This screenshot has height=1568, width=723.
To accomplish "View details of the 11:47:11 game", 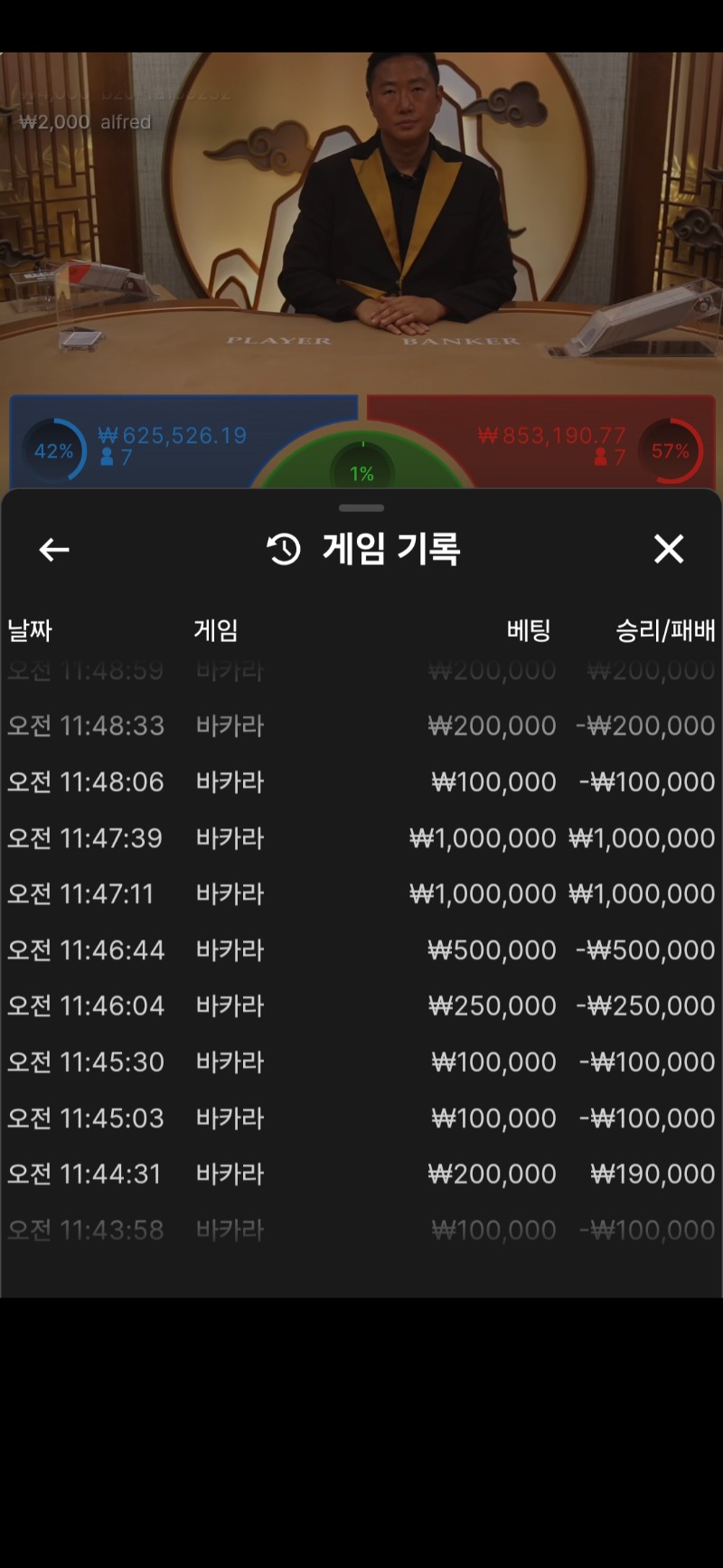I will pyautogui.click(x=361, y=894).
